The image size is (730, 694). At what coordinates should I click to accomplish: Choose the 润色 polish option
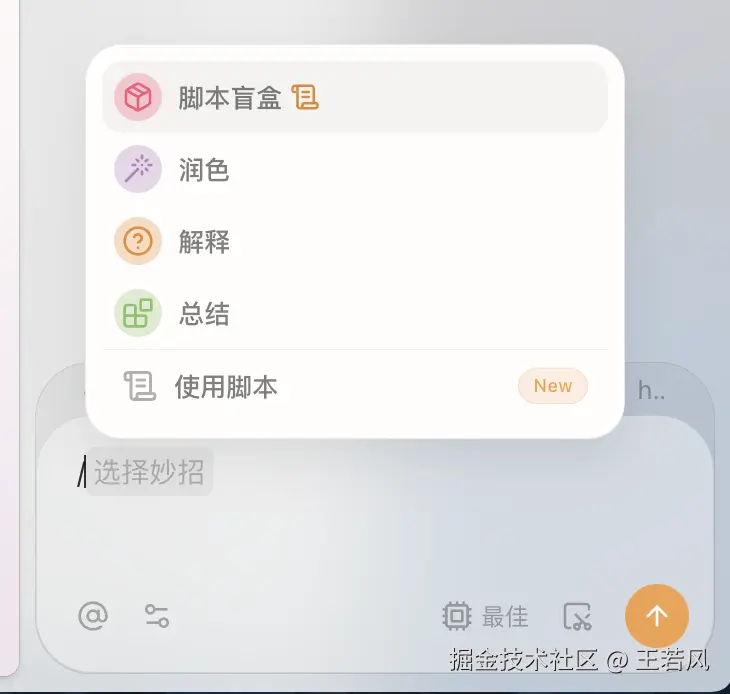[x=204, y=170]
